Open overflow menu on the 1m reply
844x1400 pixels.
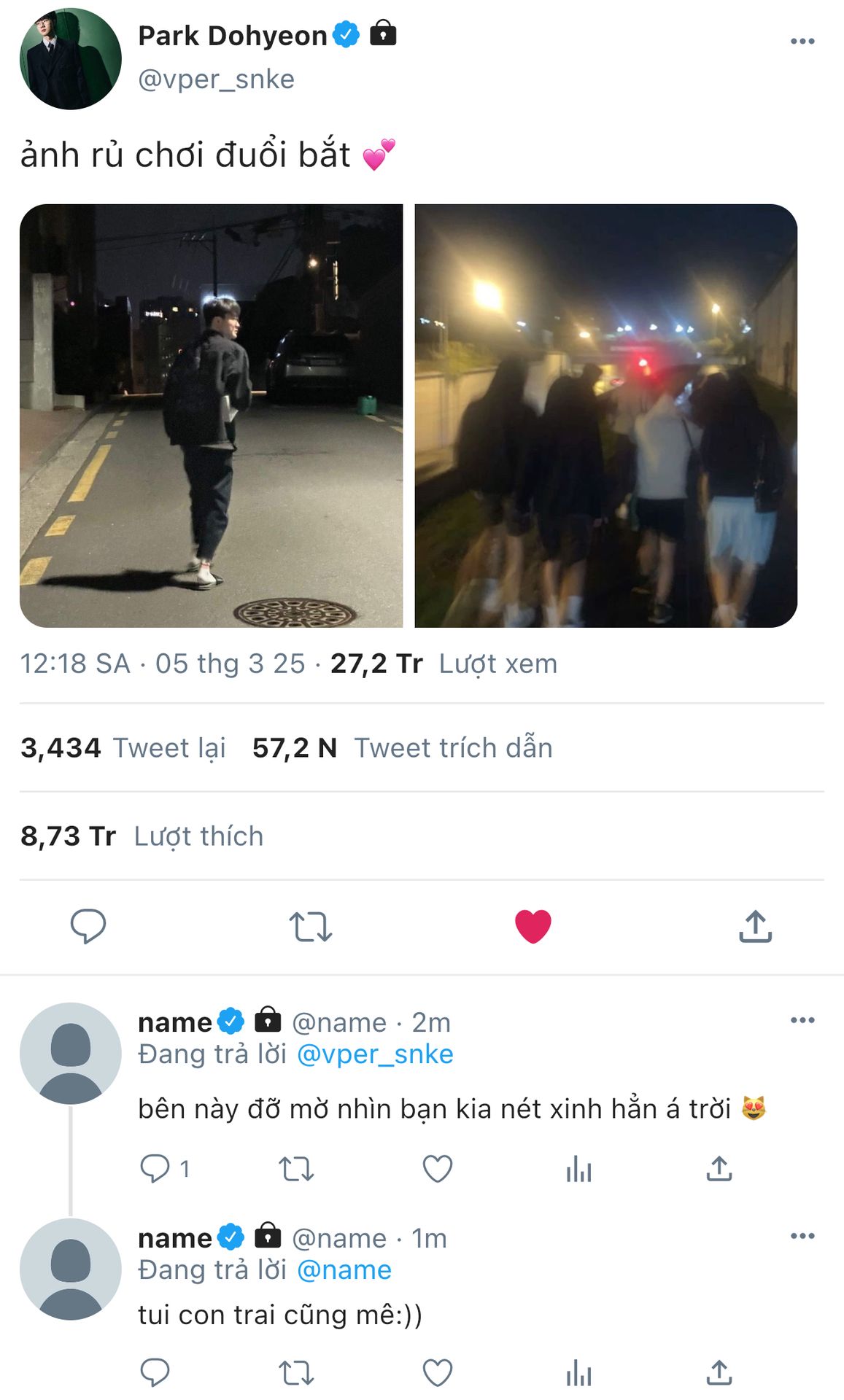pyautogui.click(x=802, y=1236)
